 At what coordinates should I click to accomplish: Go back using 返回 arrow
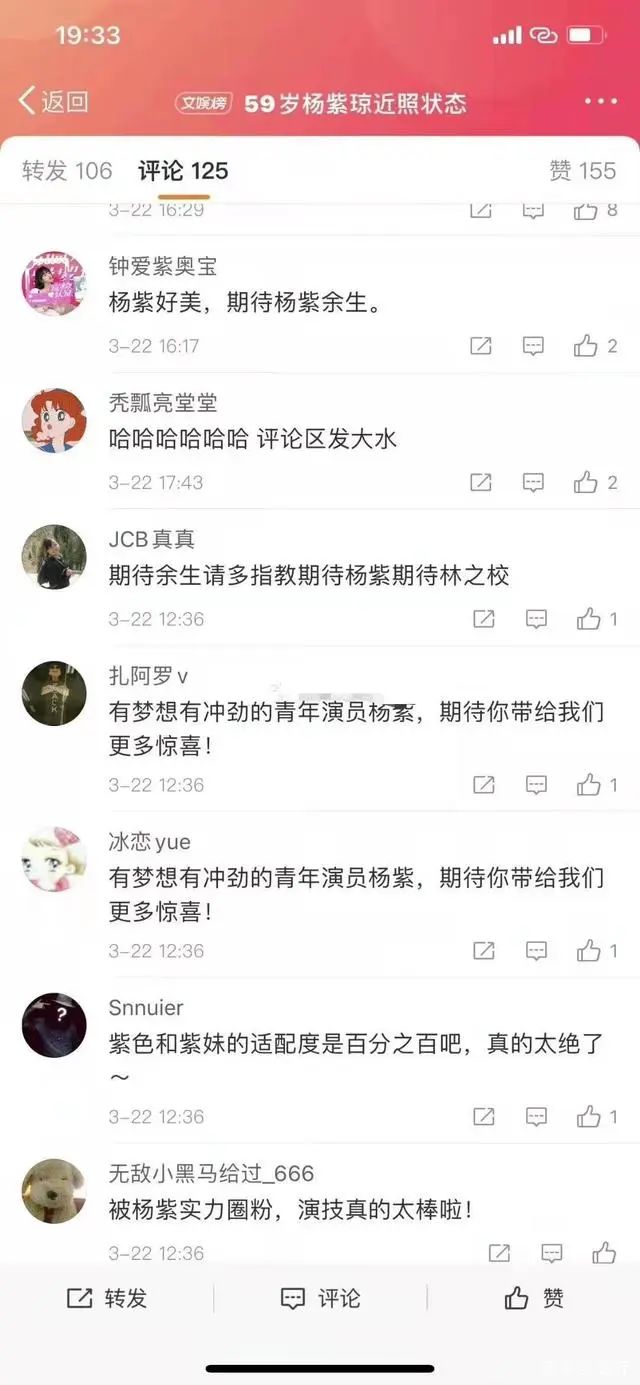(x=52, y=101)
